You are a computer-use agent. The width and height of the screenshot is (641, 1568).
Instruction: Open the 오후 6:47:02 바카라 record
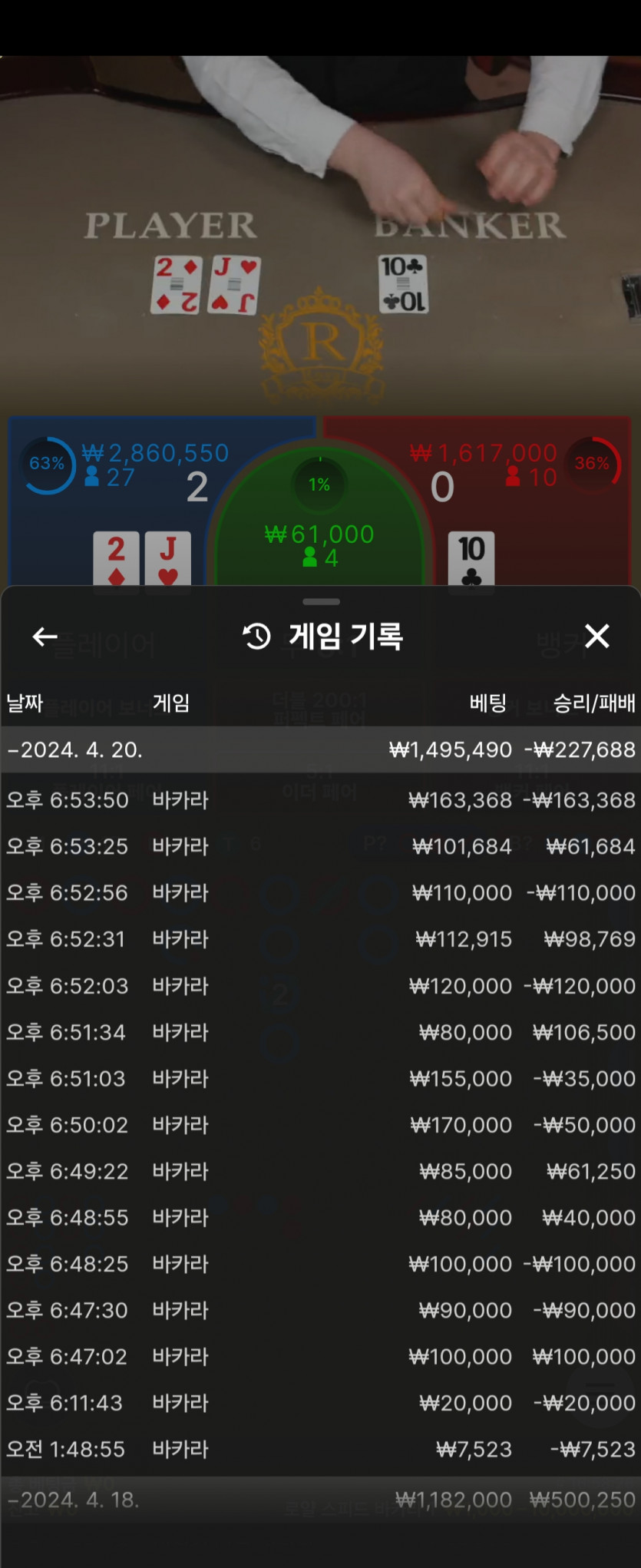coord(320,1357)
